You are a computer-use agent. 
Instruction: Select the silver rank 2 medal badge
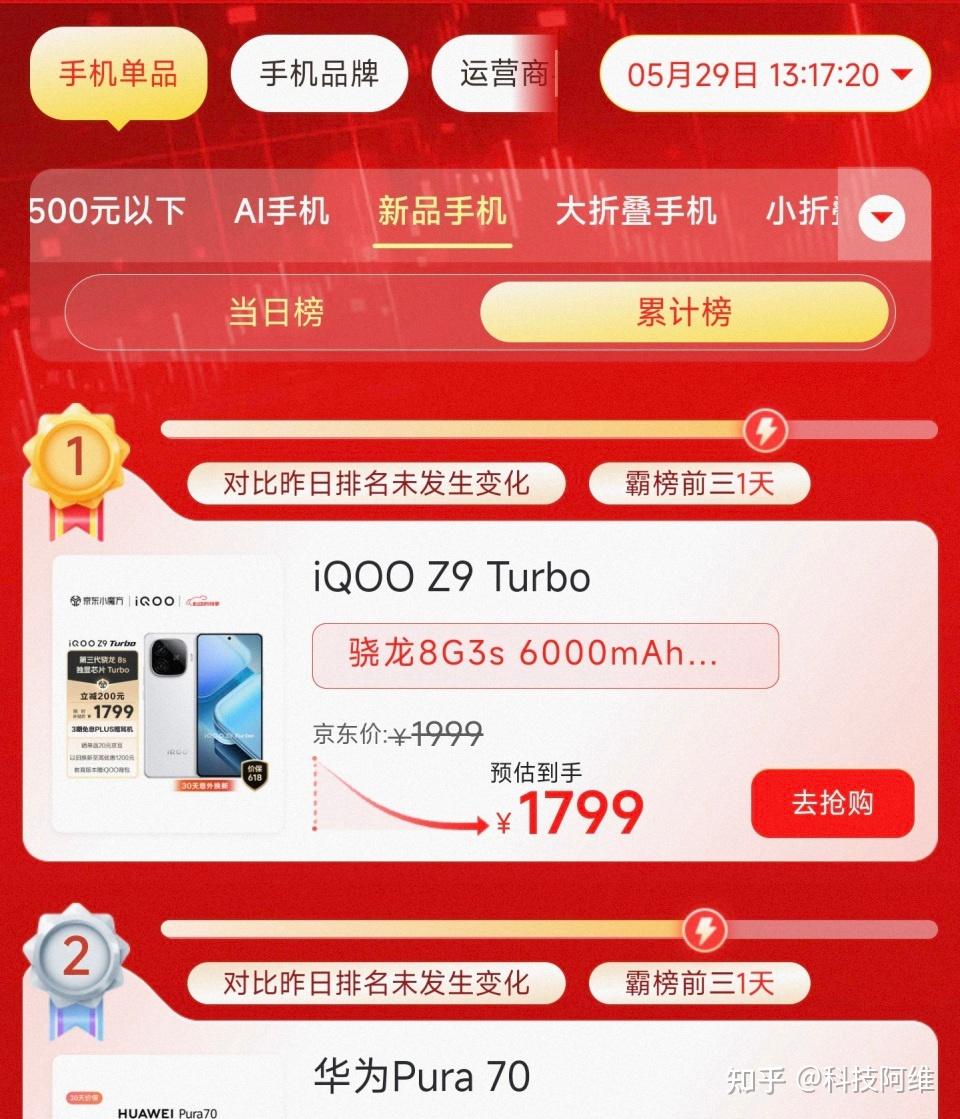[x=75, y=955]
